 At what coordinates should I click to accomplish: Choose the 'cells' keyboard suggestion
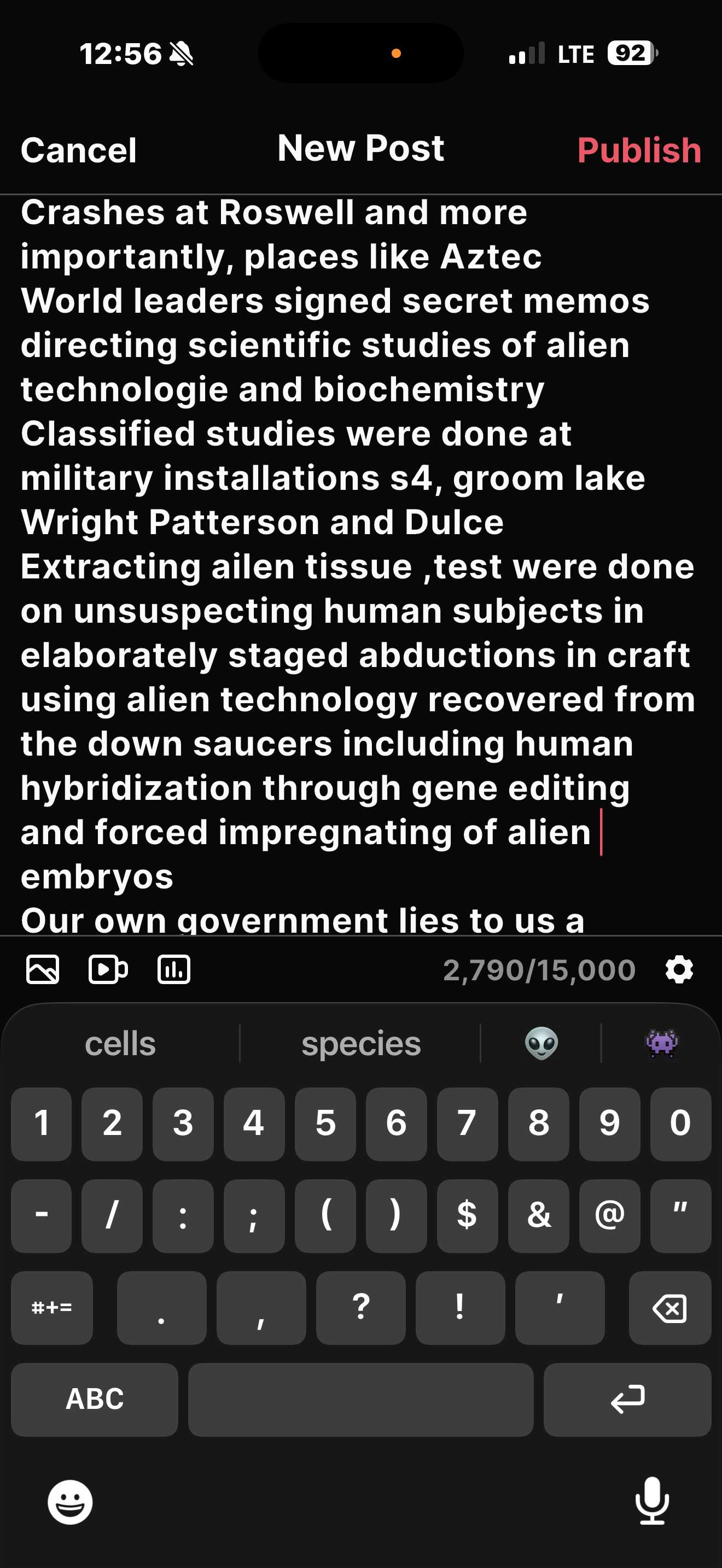pyautogui.click(x=120, y=1043)
